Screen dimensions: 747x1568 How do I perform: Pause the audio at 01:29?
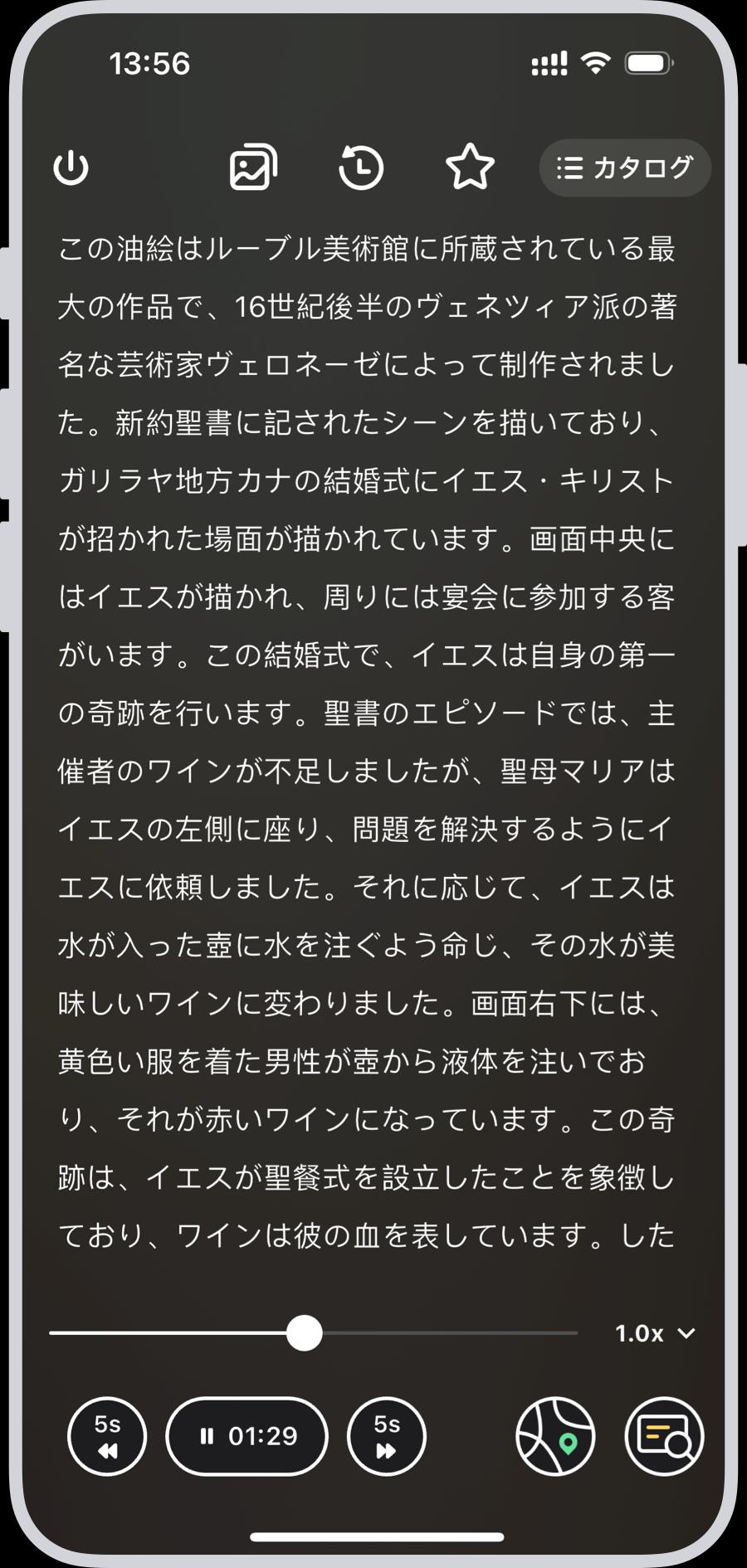(247, 1436)
